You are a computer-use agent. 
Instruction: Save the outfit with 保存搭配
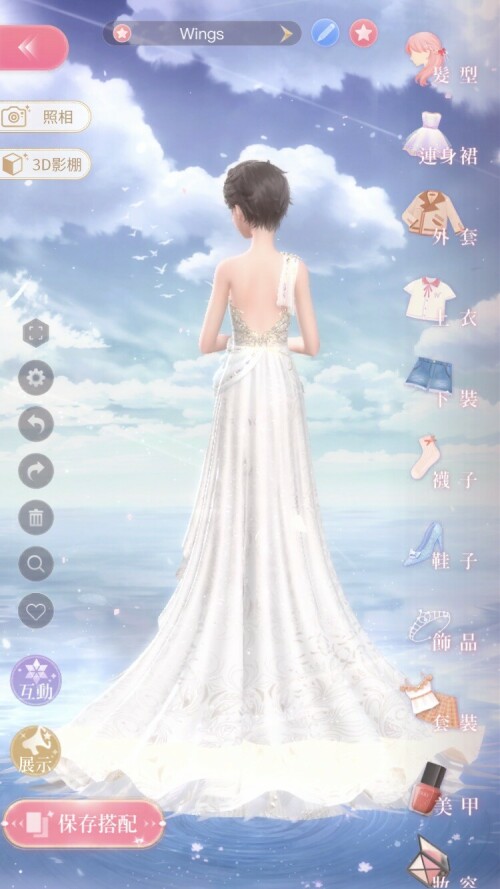pos(83,823)
